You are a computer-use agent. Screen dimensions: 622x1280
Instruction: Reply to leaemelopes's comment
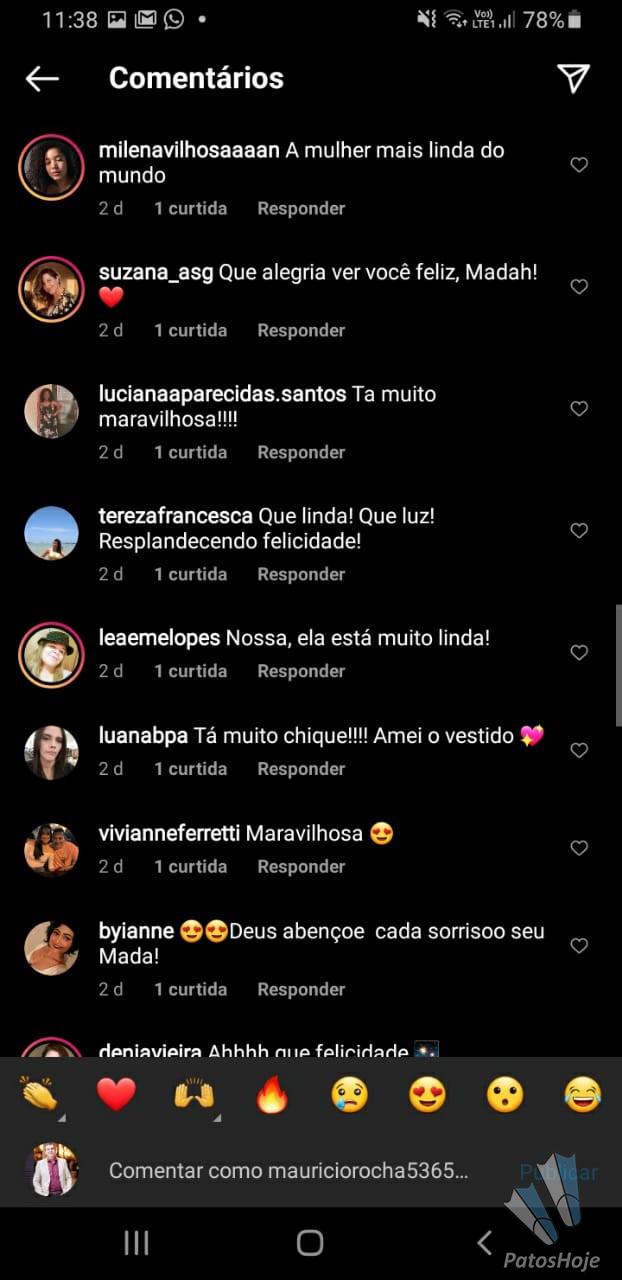pyautogui.click(x=301, y=671)
